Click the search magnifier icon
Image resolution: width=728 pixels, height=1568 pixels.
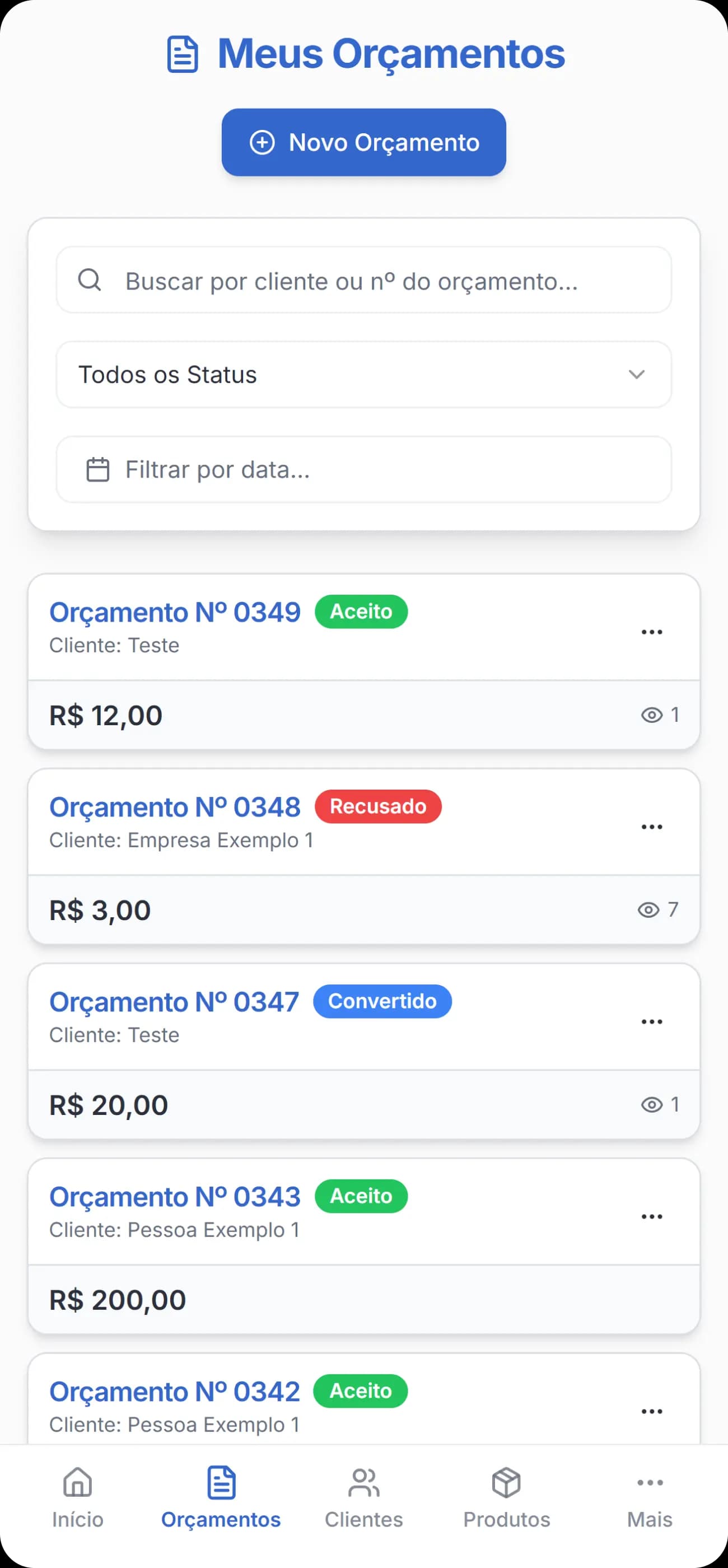pos(90,280)
